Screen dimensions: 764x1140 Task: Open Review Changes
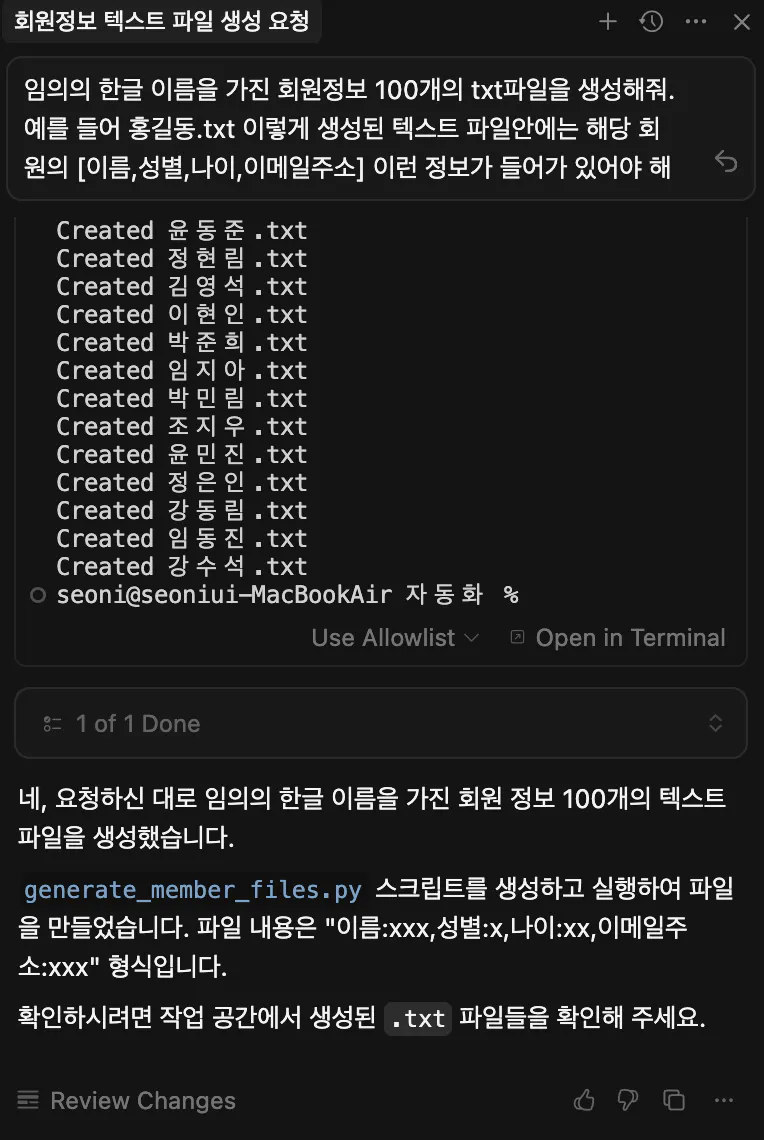[x=128, y=1101]
